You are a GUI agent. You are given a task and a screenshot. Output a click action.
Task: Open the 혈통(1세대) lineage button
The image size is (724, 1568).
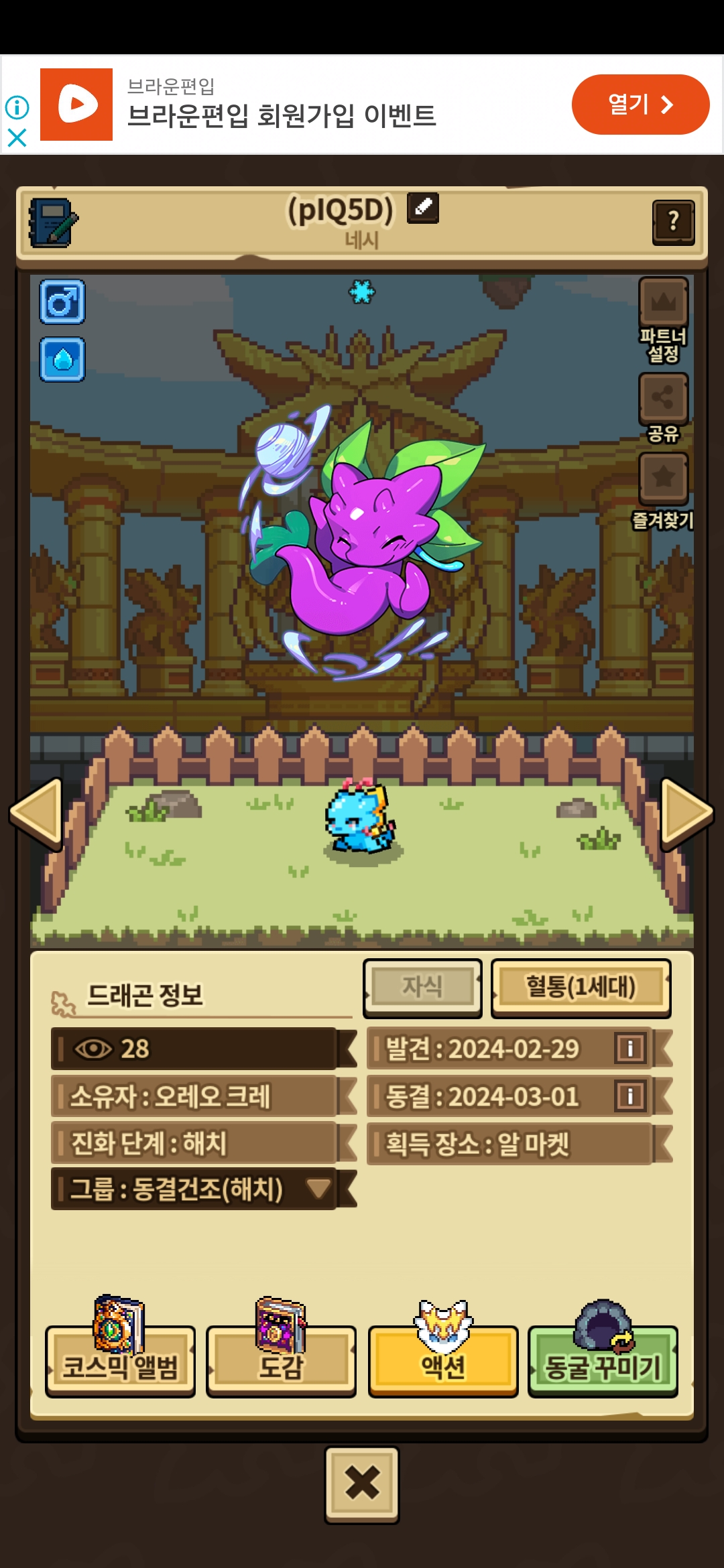pyautogui.click(x=581, y=987)
